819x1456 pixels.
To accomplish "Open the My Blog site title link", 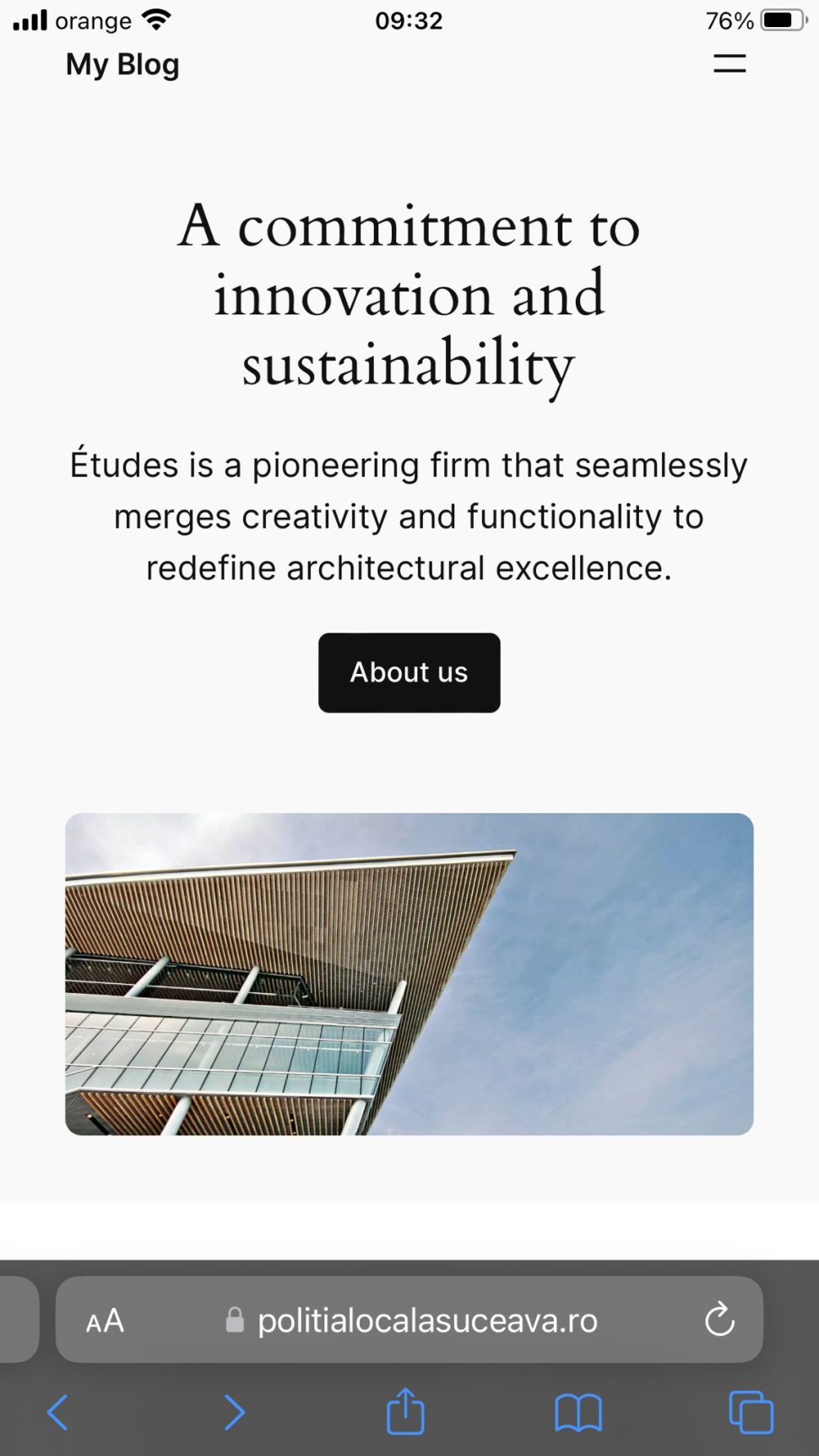I will pos(122,64).
